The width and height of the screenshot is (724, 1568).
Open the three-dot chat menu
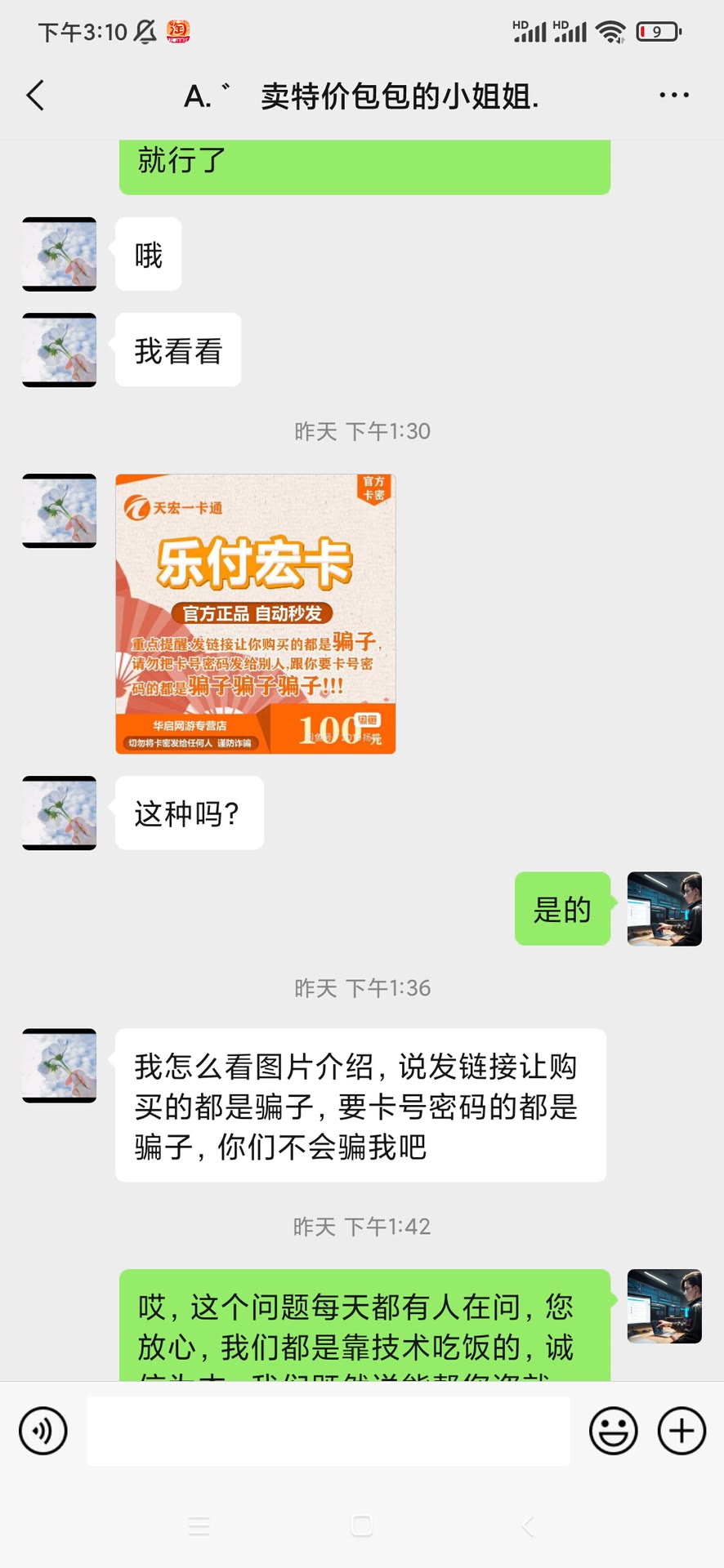[x=673, y=96]
